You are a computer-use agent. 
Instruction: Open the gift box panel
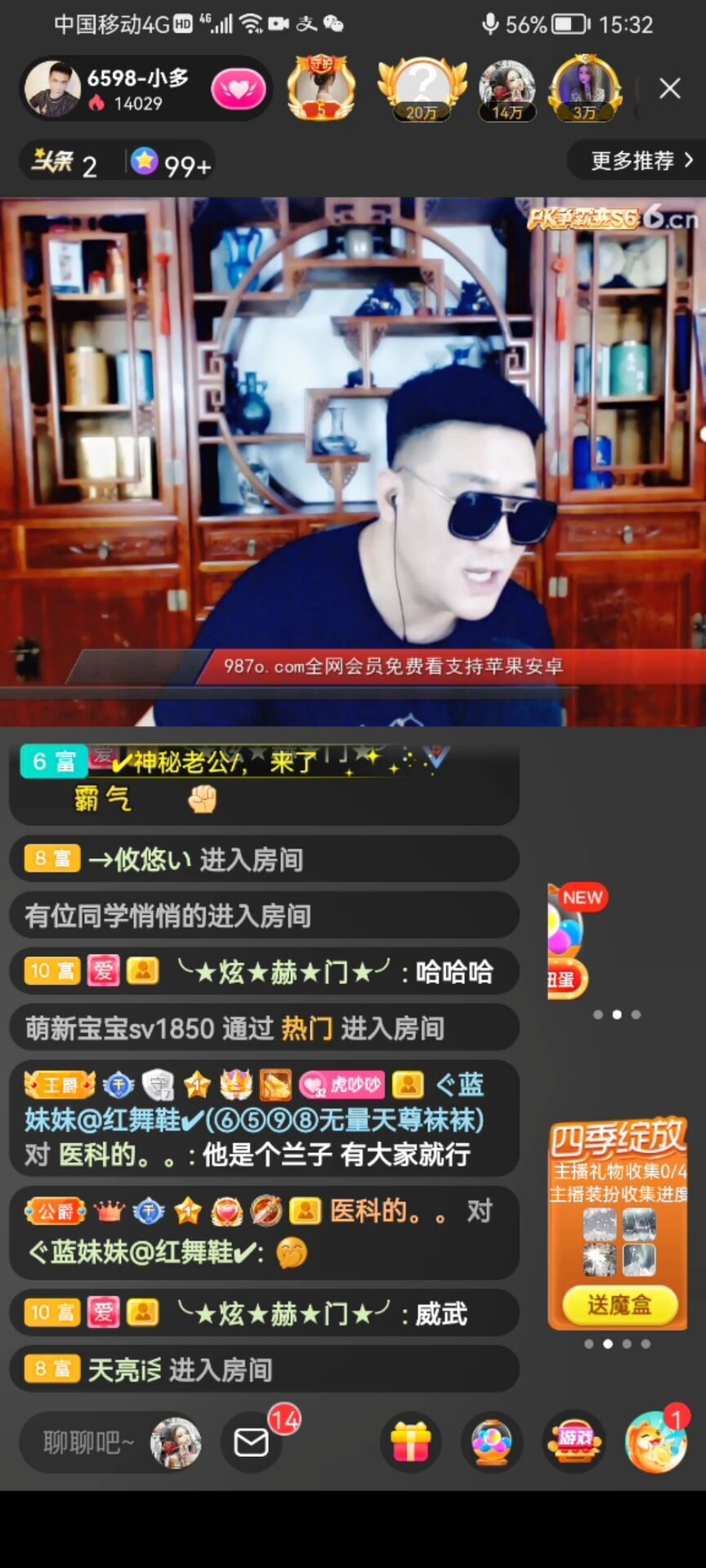[410, 1443]
